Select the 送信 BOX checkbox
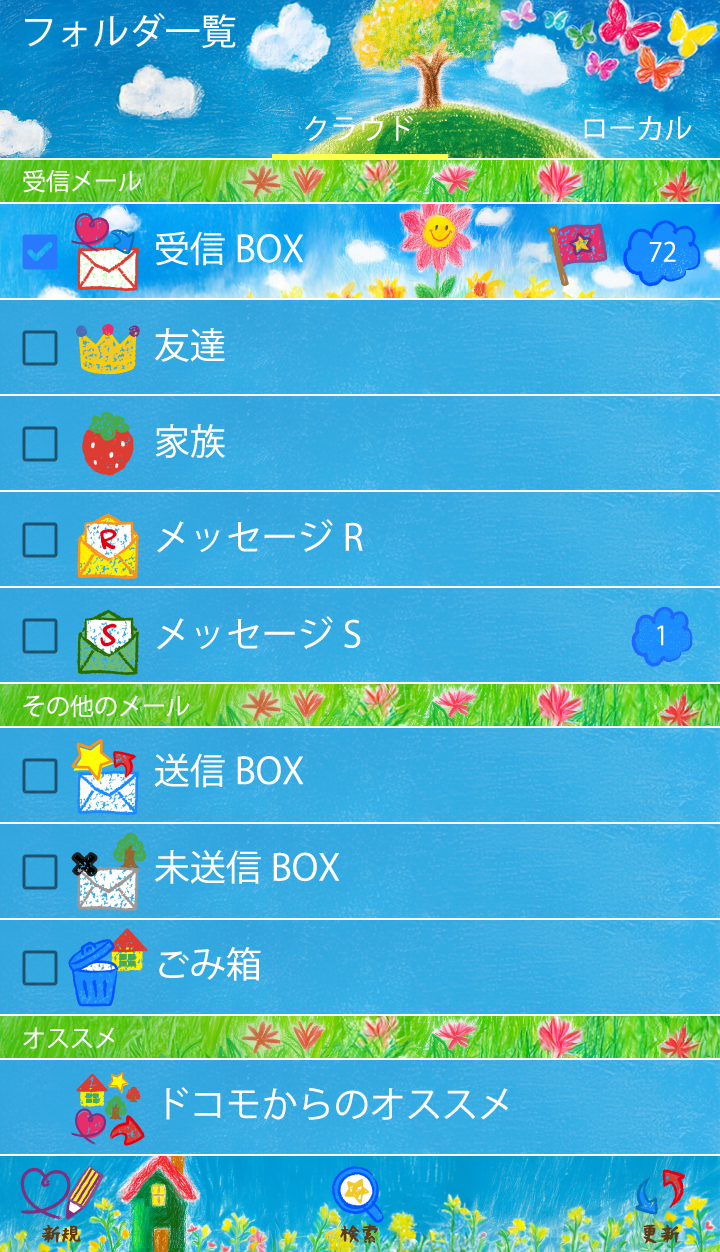This screenshot has width=720, height=1252. coord(40,775)
